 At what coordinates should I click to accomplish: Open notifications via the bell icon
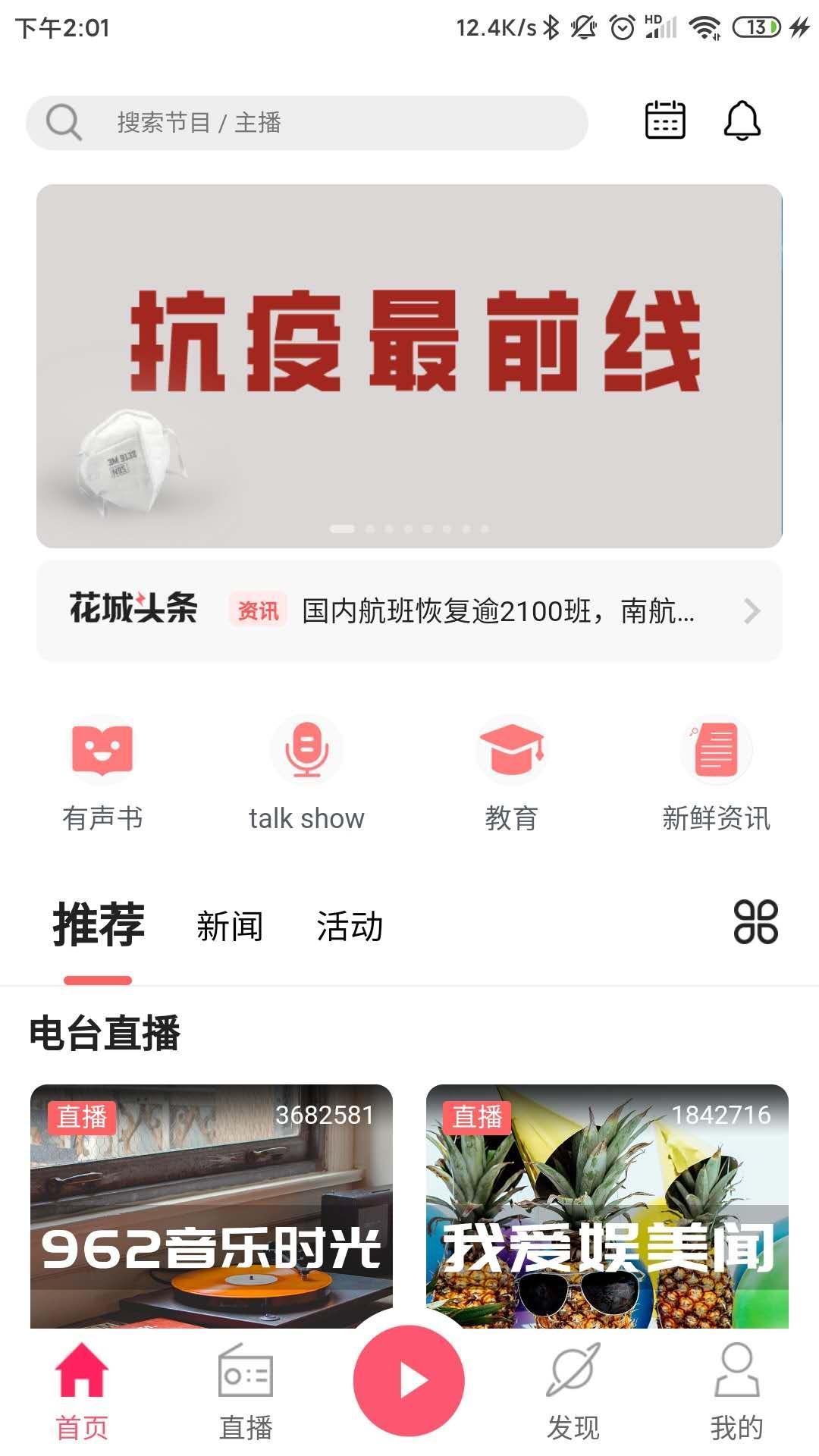[x=742, y=121]
